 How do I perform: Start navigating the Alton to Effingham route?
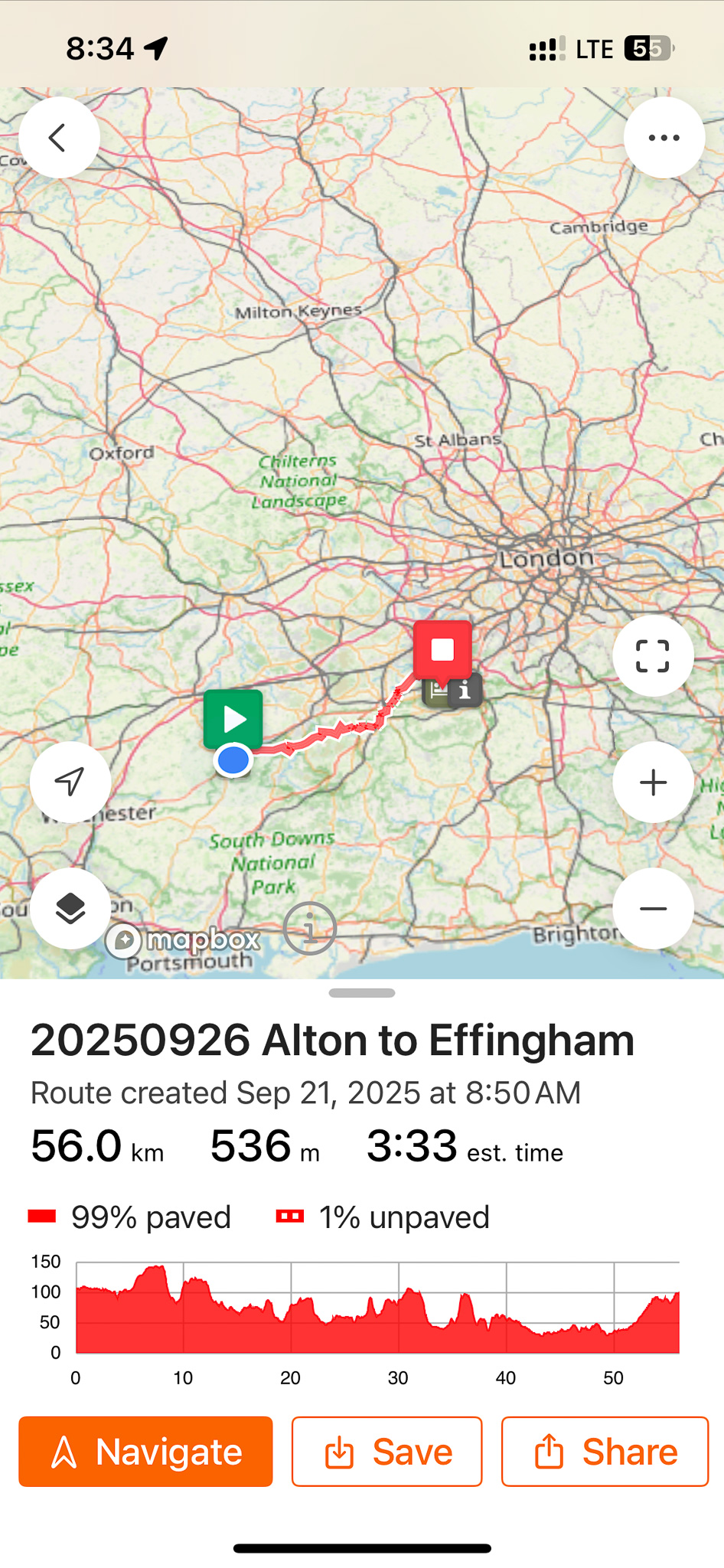tap(145, 1452)
